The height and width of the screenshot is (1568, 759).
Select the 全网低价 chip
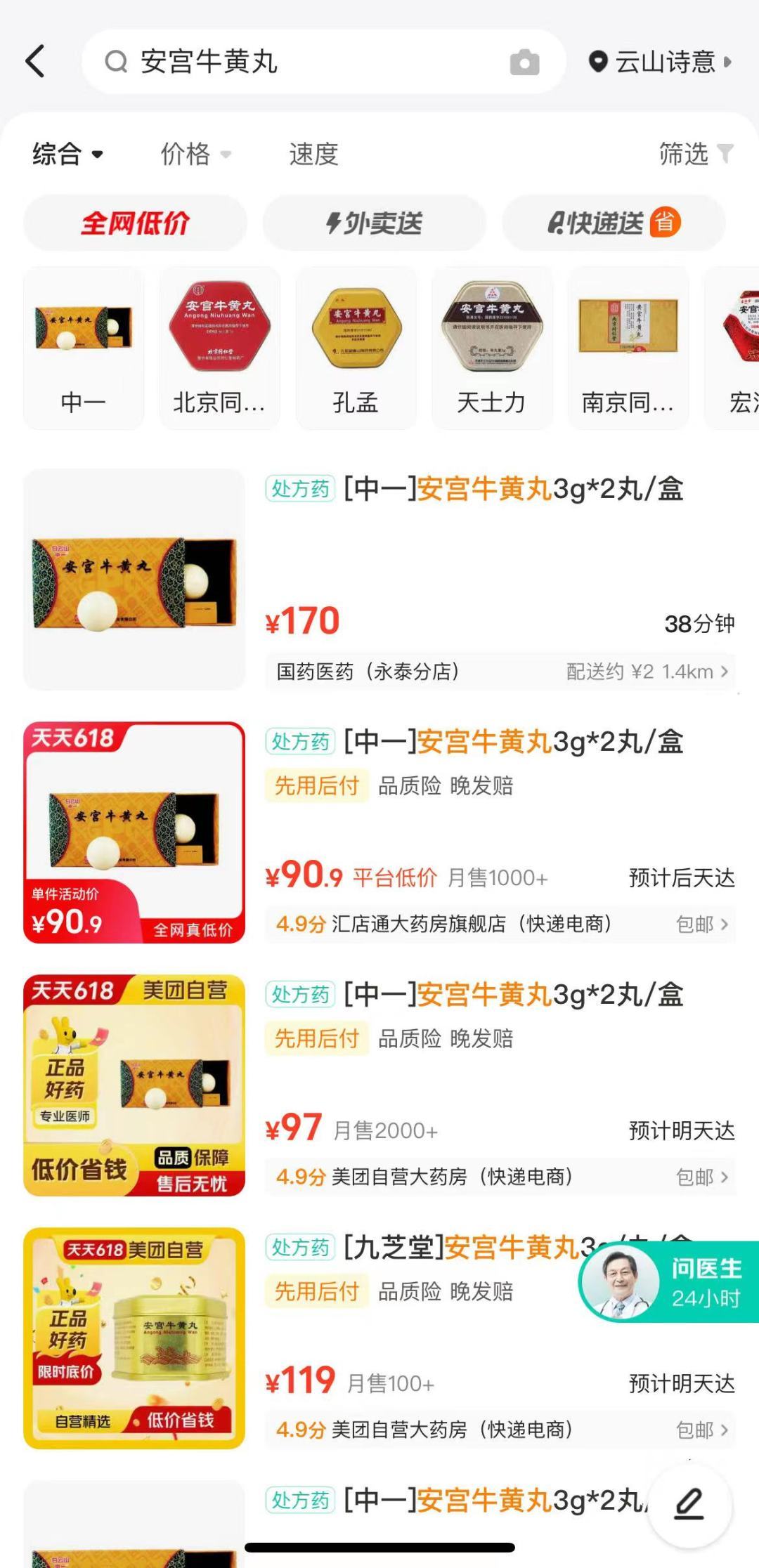coord(135,223)
